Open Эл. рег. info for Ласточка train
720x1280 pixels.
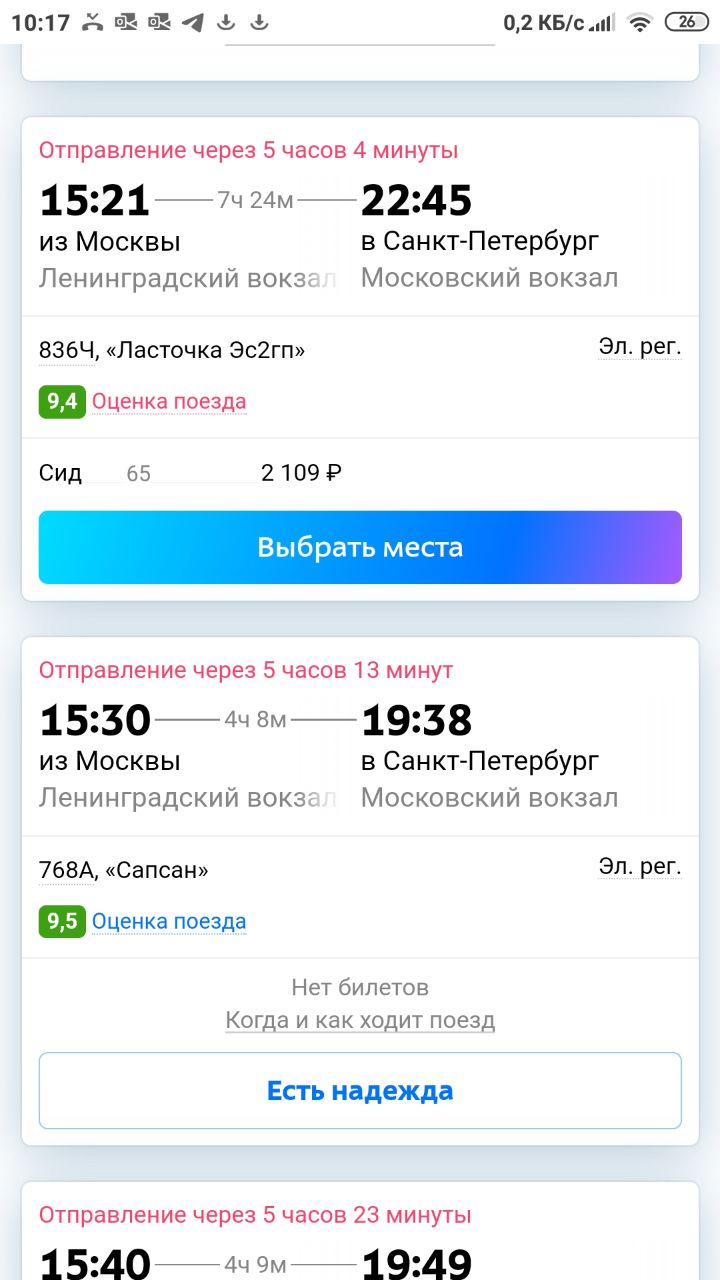(640, 347)
